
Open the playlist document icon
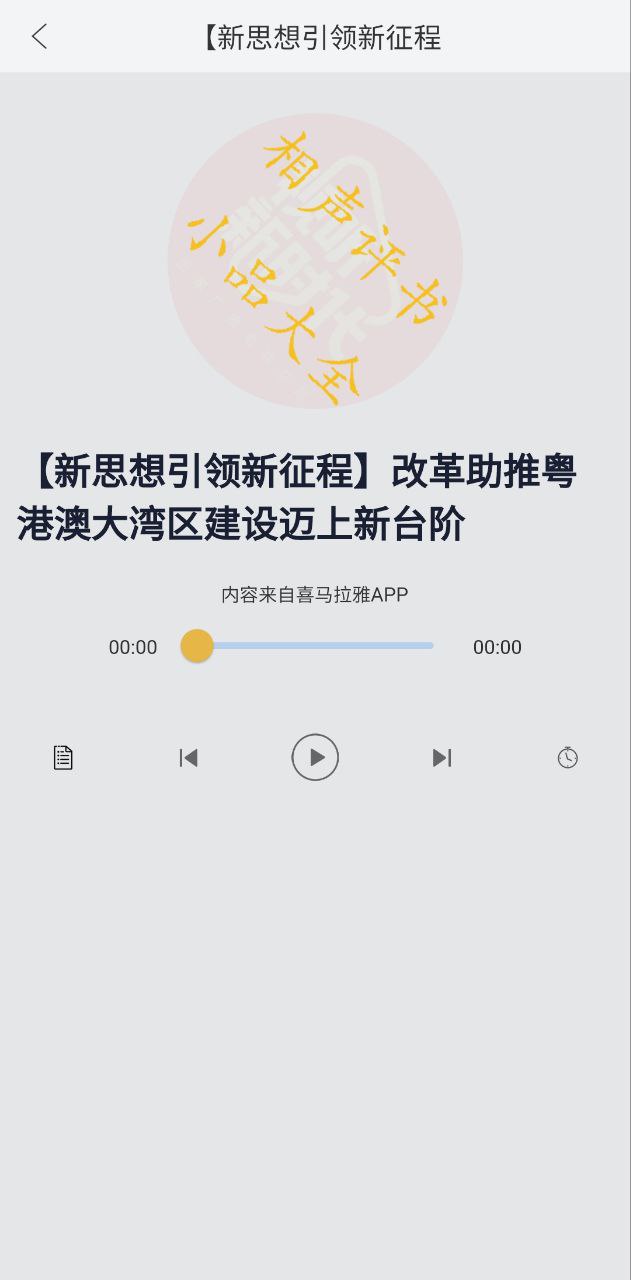[63, 758]
